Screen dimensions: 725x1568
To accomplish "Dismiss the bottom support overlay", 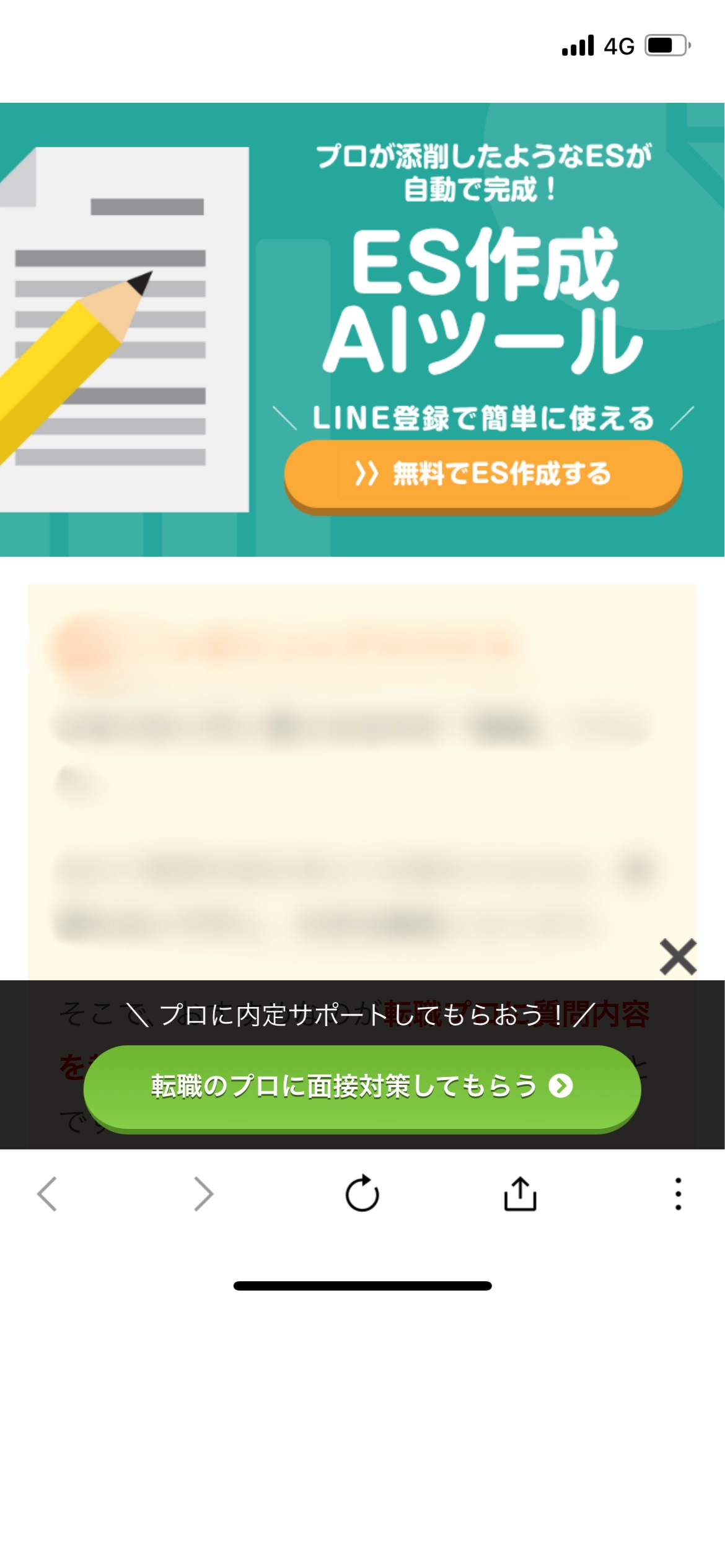I will point(678,957).
